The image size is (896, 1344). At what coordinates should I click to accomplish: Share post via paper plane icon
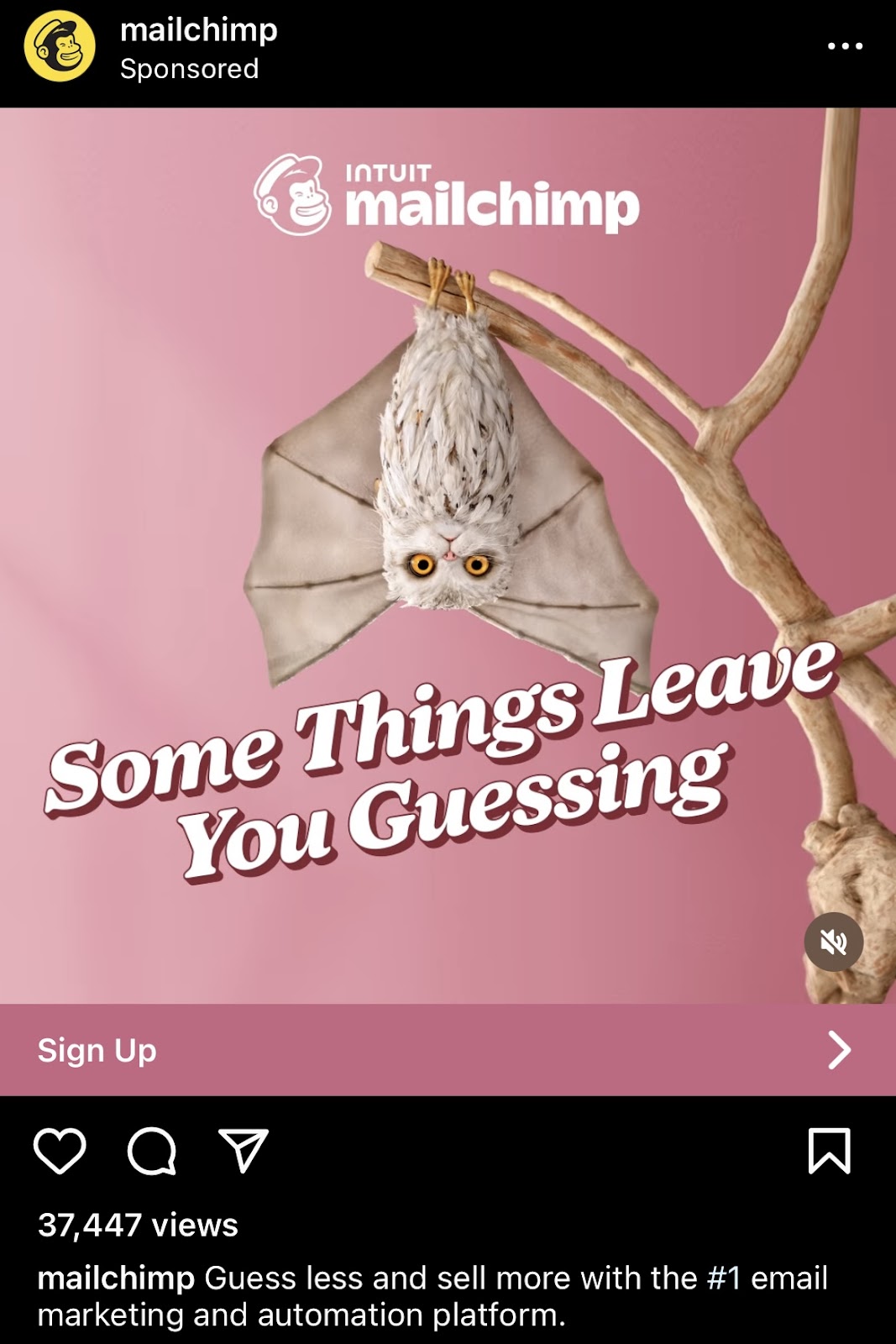tap(244, 1150)
